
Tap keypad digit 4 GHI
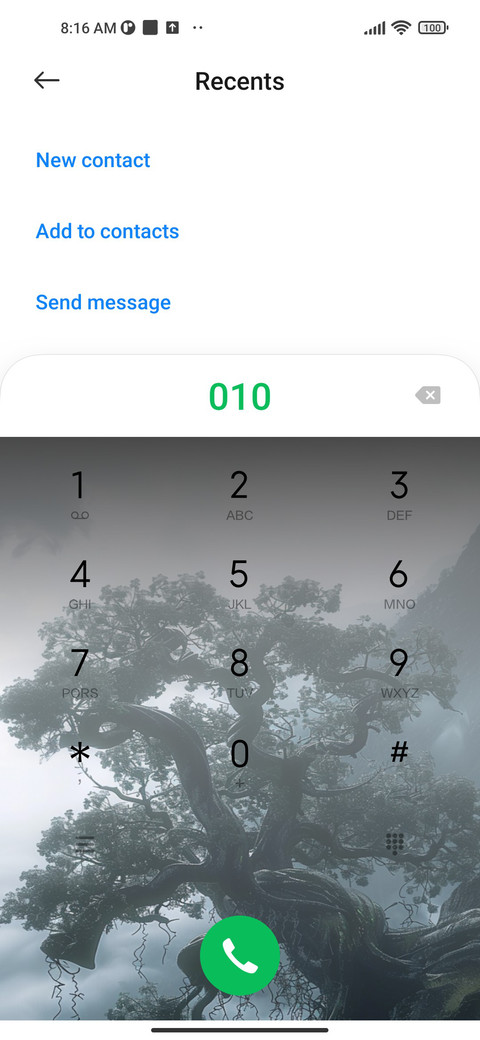80,584
